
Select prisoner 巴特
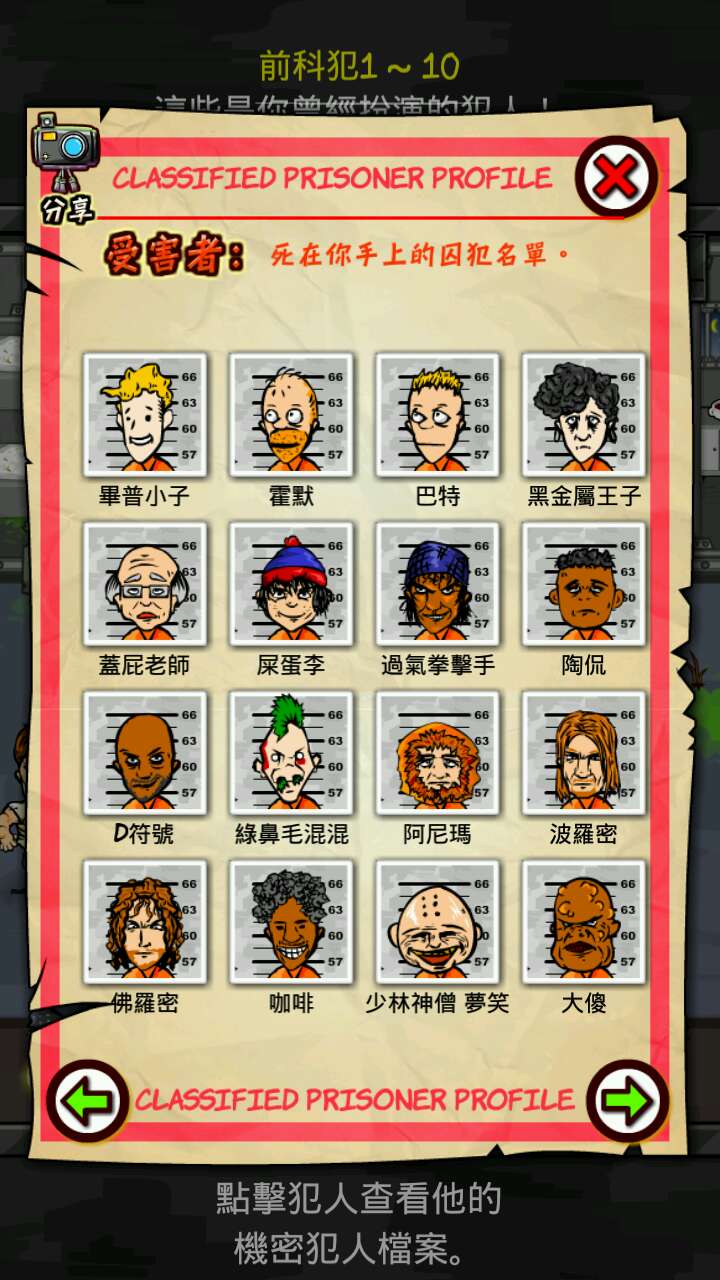pos(437,415)
